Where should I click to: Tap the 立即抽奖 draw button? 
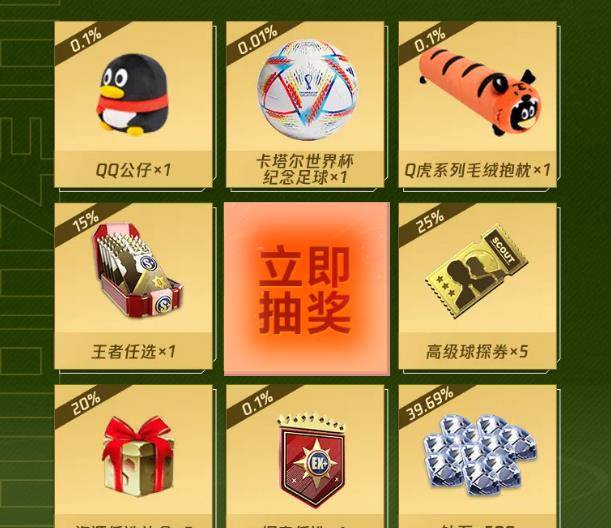tap(306, 289)
